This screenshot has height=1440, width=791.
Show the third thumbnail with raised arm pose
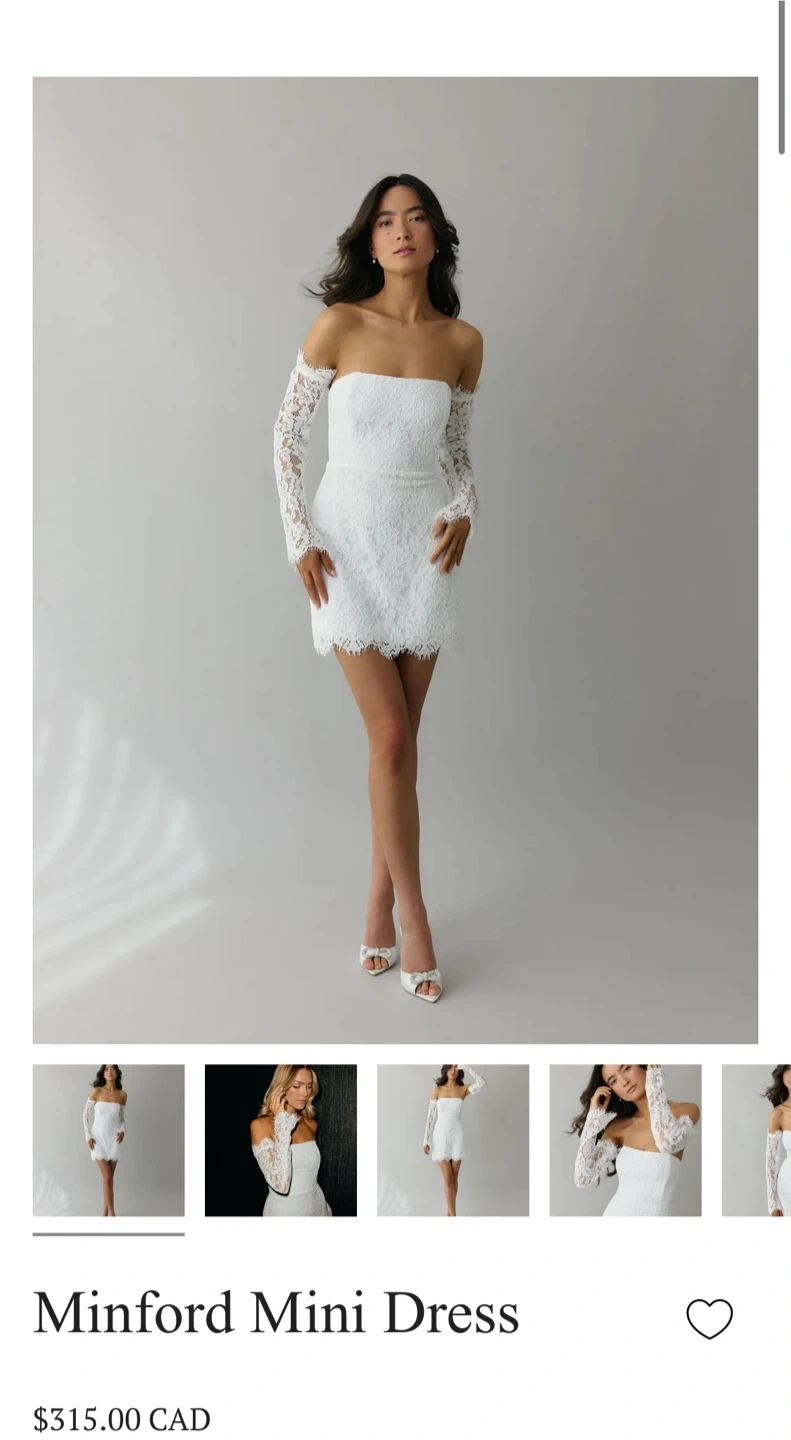click(453, 1140)
